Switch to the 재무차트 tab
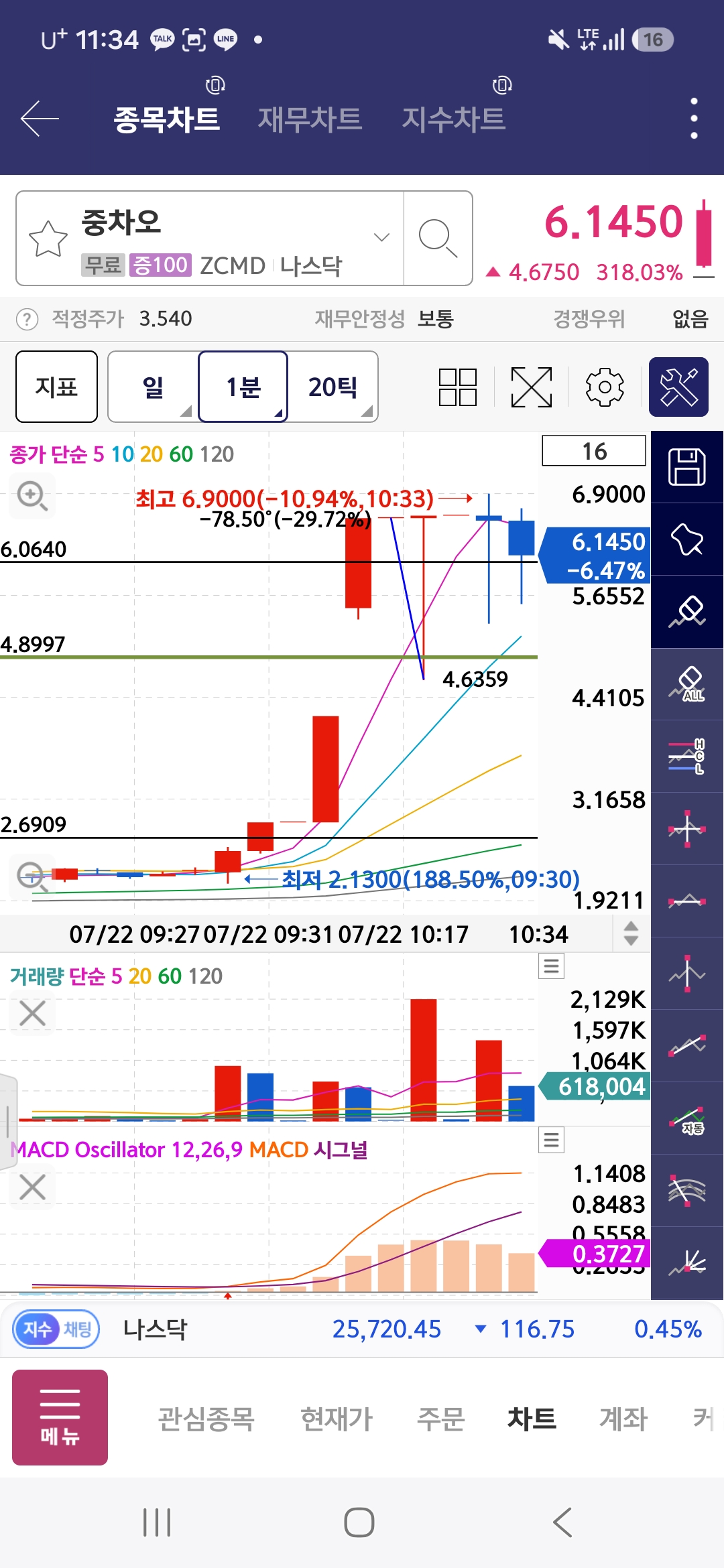Screen dimensions: 724x1568 pyautogui.click(x=310, y=119)
